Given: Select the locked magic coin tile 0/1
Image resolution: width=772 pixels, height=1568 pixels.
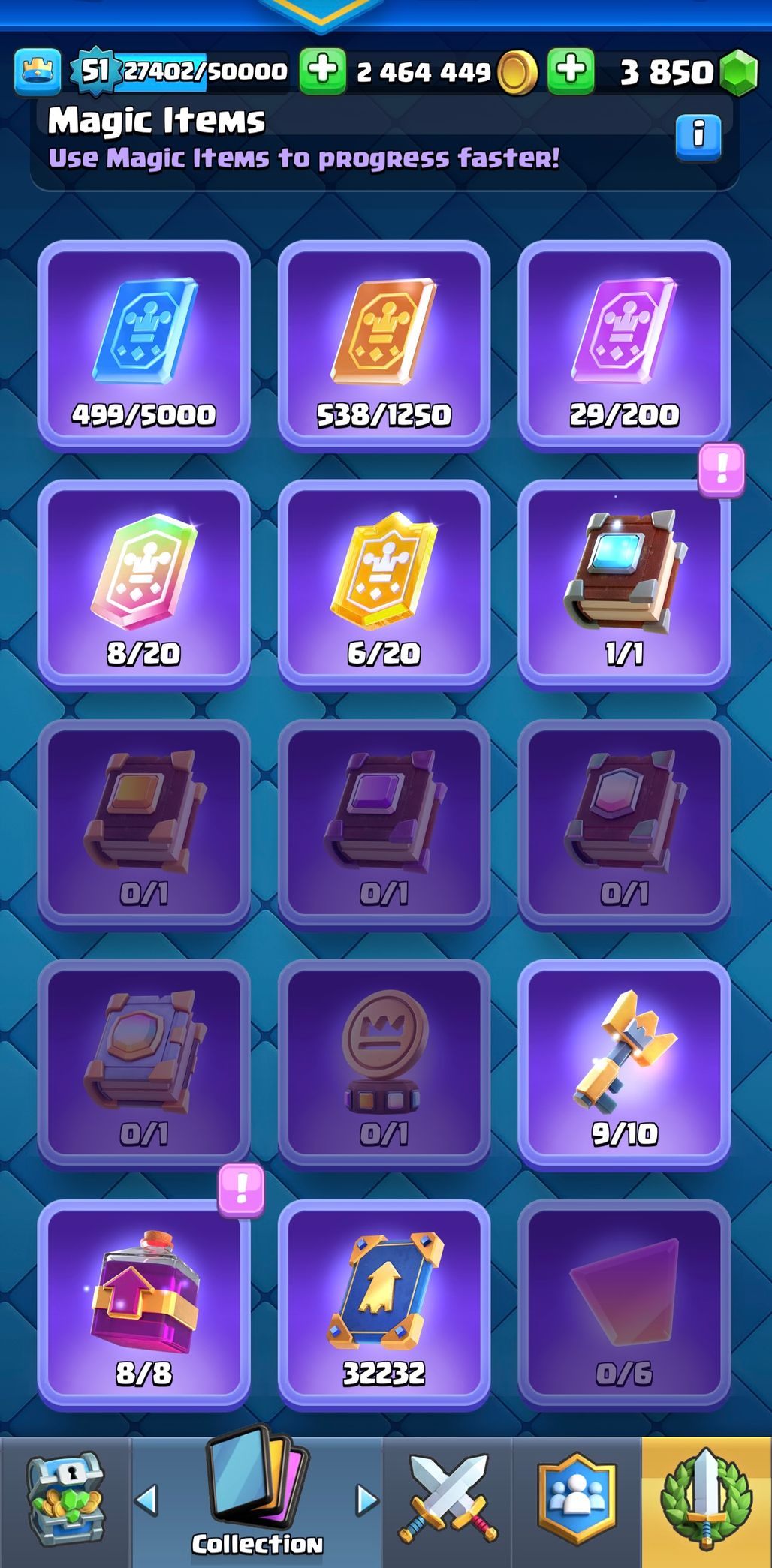Looking at the screenshot, I should pyautogui.click(x=384, y=1065).
